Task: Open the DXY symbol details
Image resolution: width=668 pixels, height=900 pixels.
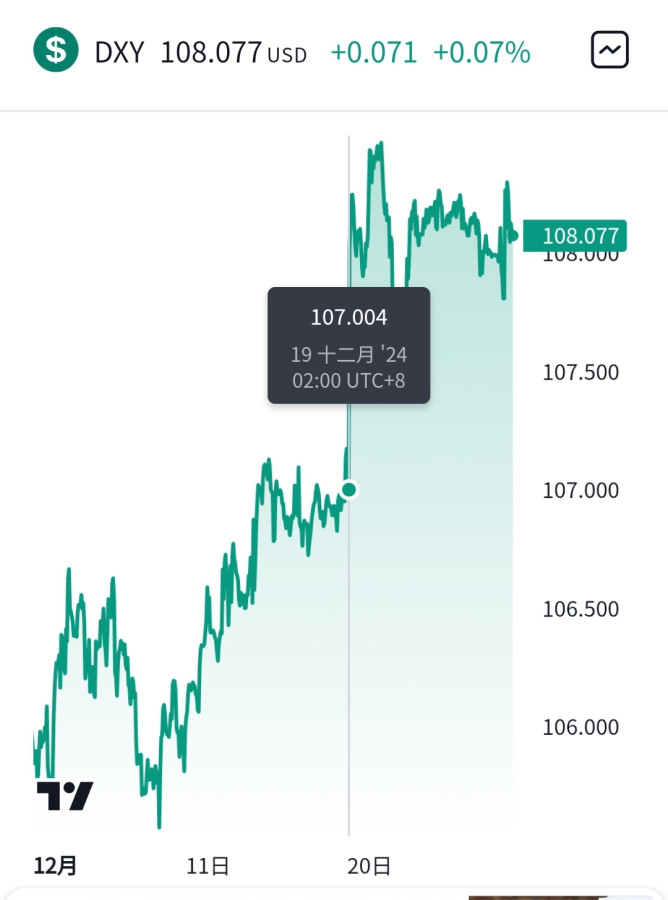Action: 120,52
